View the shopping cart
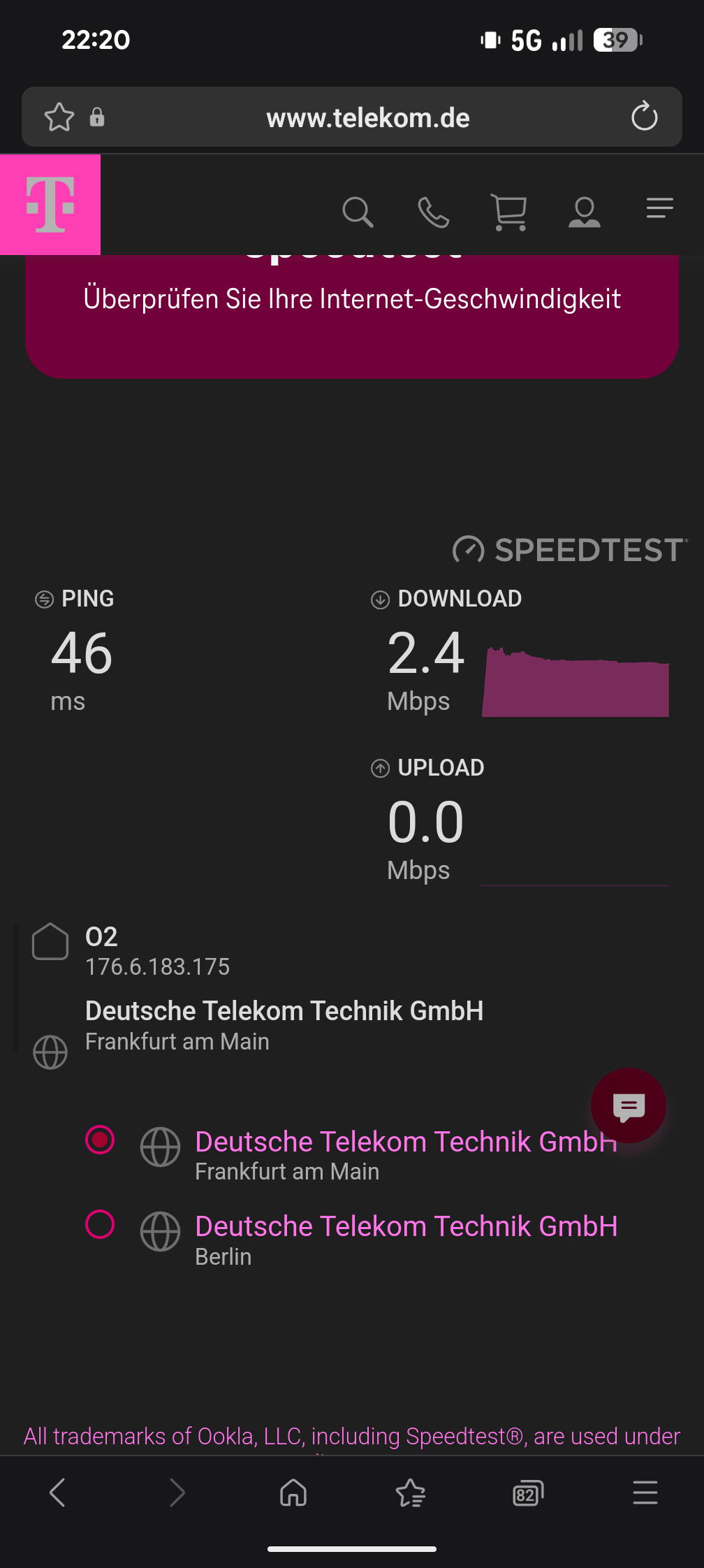This screenshot has height=1568, width=704. 509,212
